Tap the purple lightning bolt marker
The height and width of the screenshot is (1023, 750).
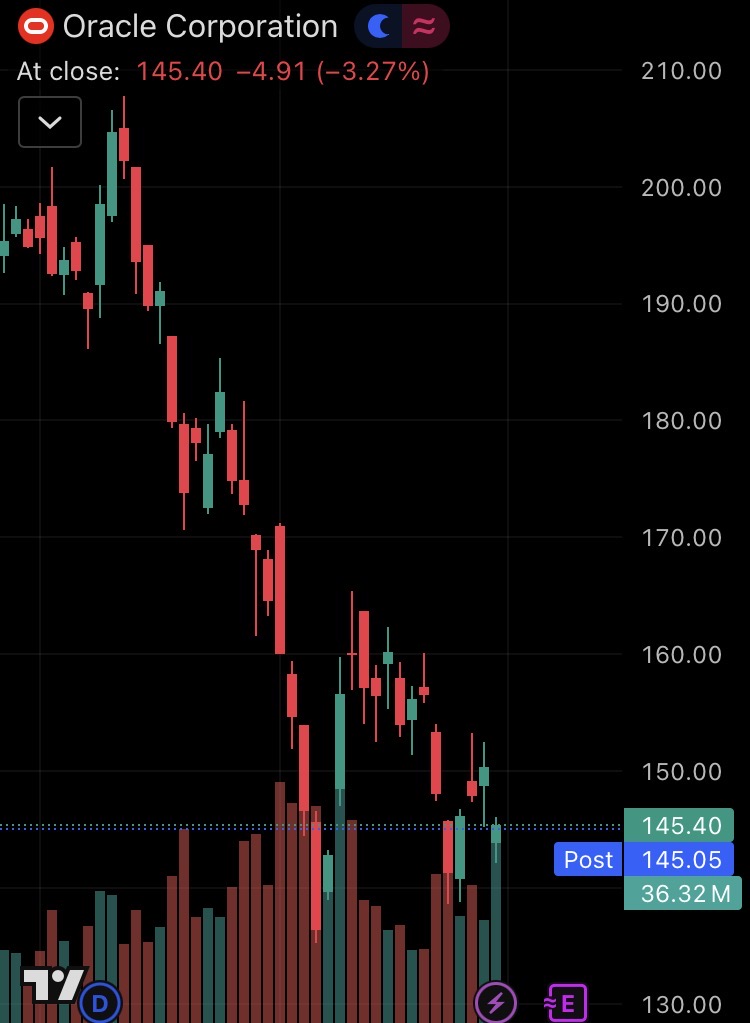point(495,1002)
